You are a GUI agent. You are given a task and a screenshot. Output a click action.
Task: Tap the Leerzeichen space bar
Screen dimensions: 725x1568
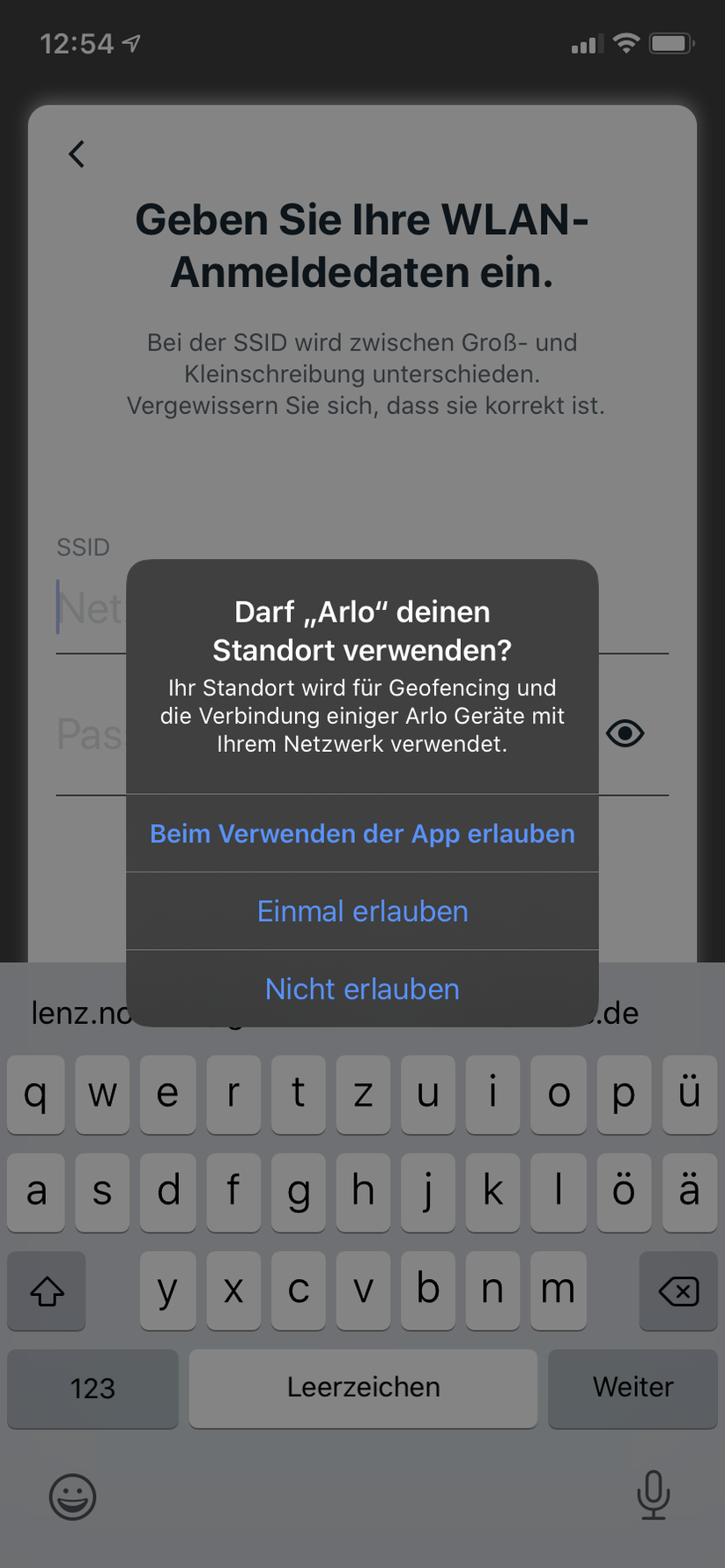[x=363, y=1388]
